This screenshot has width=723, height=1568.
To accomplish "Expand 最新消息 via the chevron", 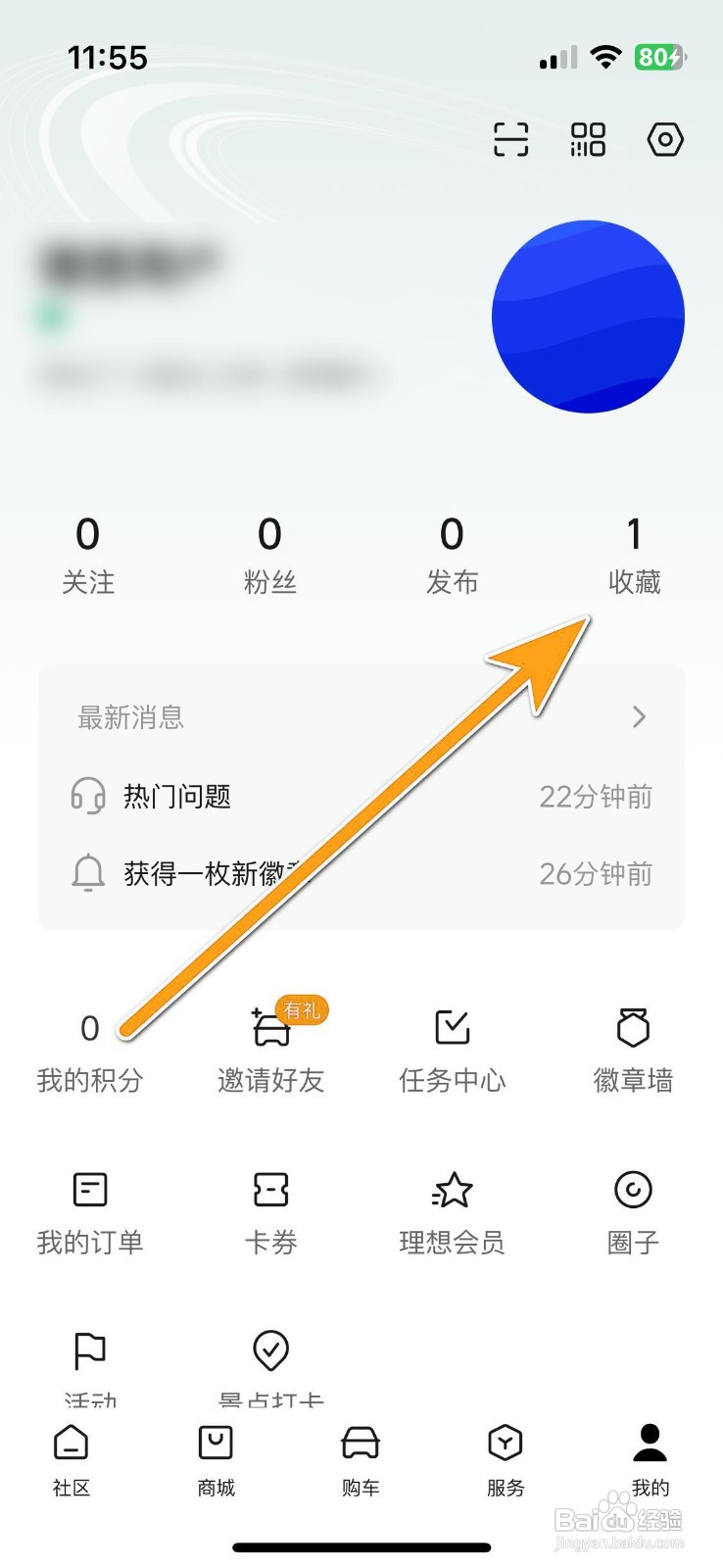I will (x=639, y=717).
